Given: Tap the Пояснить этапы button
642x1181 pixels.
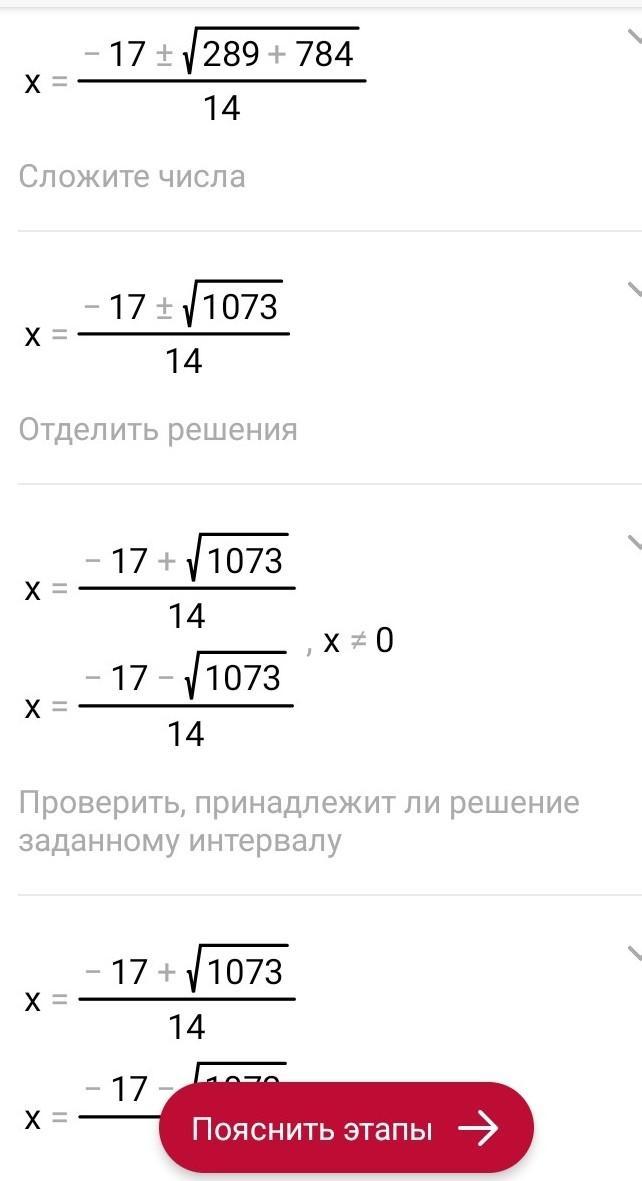Looking at the screenshot, I should coord(346,1128).
